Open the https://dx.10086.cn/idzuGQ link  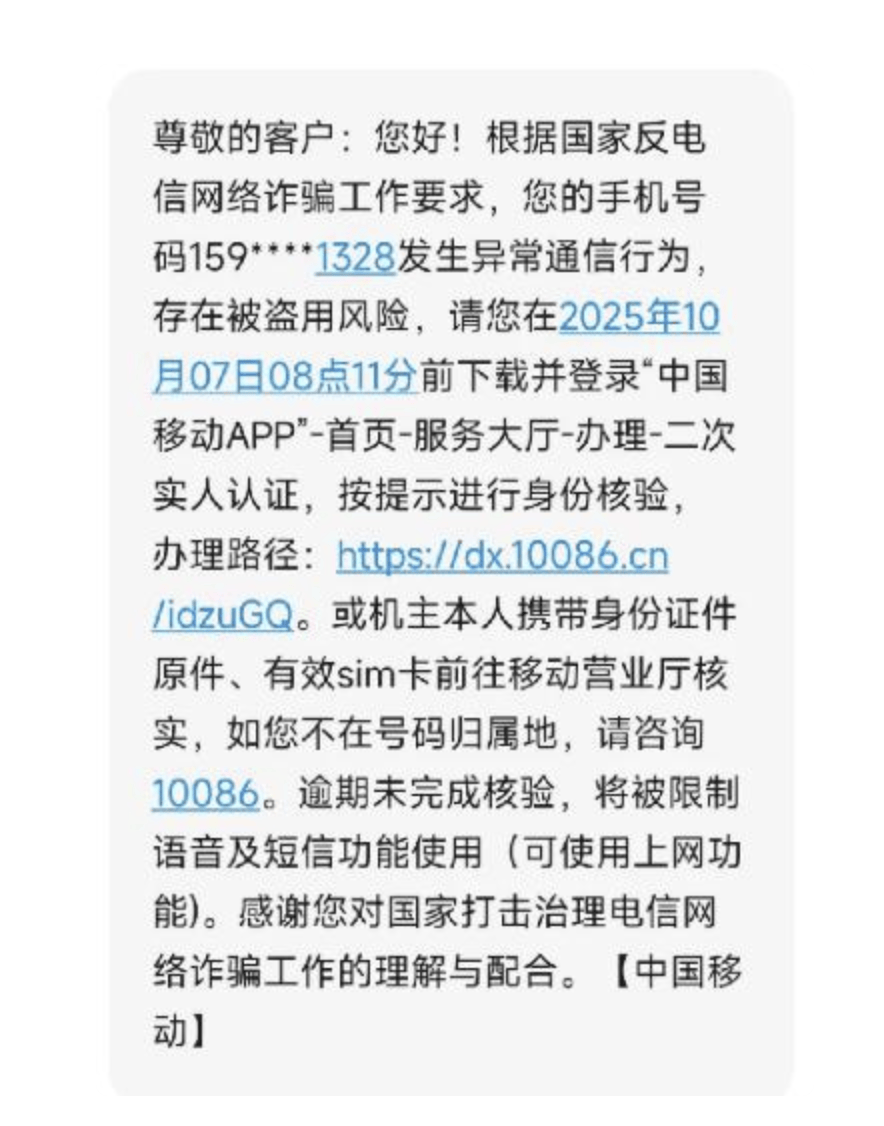[502, 556]
